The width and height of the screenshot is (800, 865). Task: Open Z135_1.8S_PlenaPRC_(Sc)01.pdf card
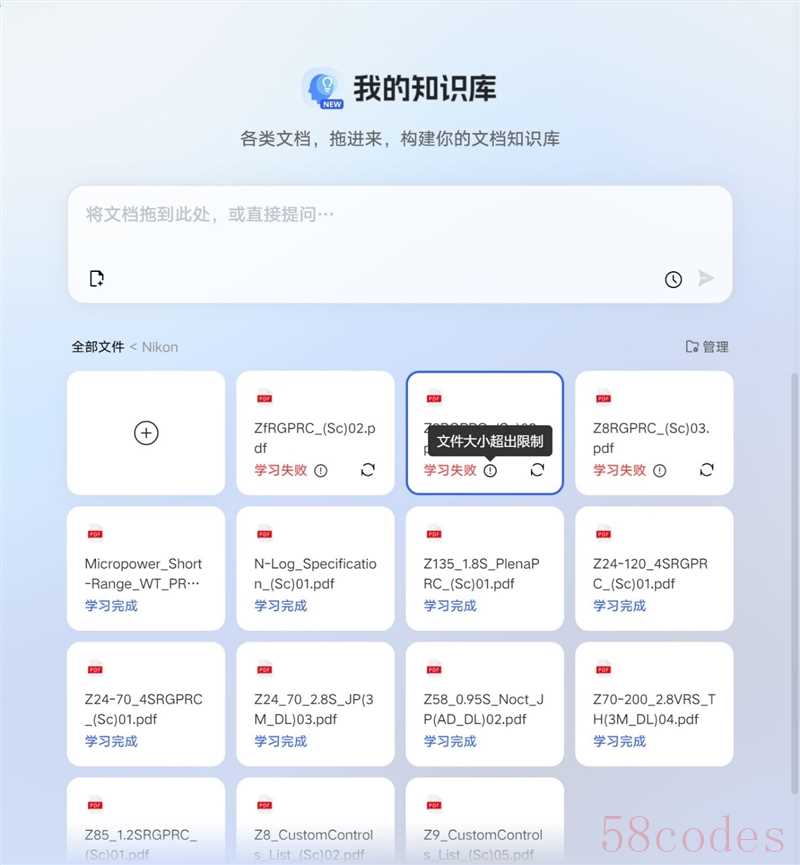pyautogui.click(x=485, y=568)
